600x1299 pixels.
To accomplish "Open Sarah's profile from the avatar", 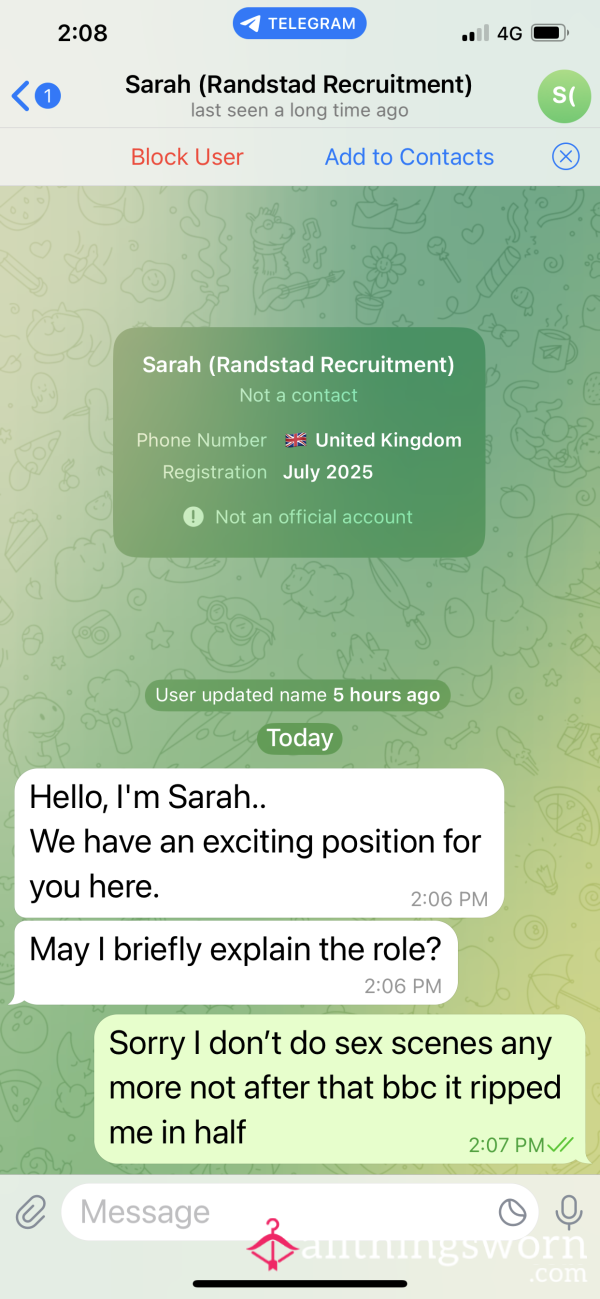I will click(563, 96).
